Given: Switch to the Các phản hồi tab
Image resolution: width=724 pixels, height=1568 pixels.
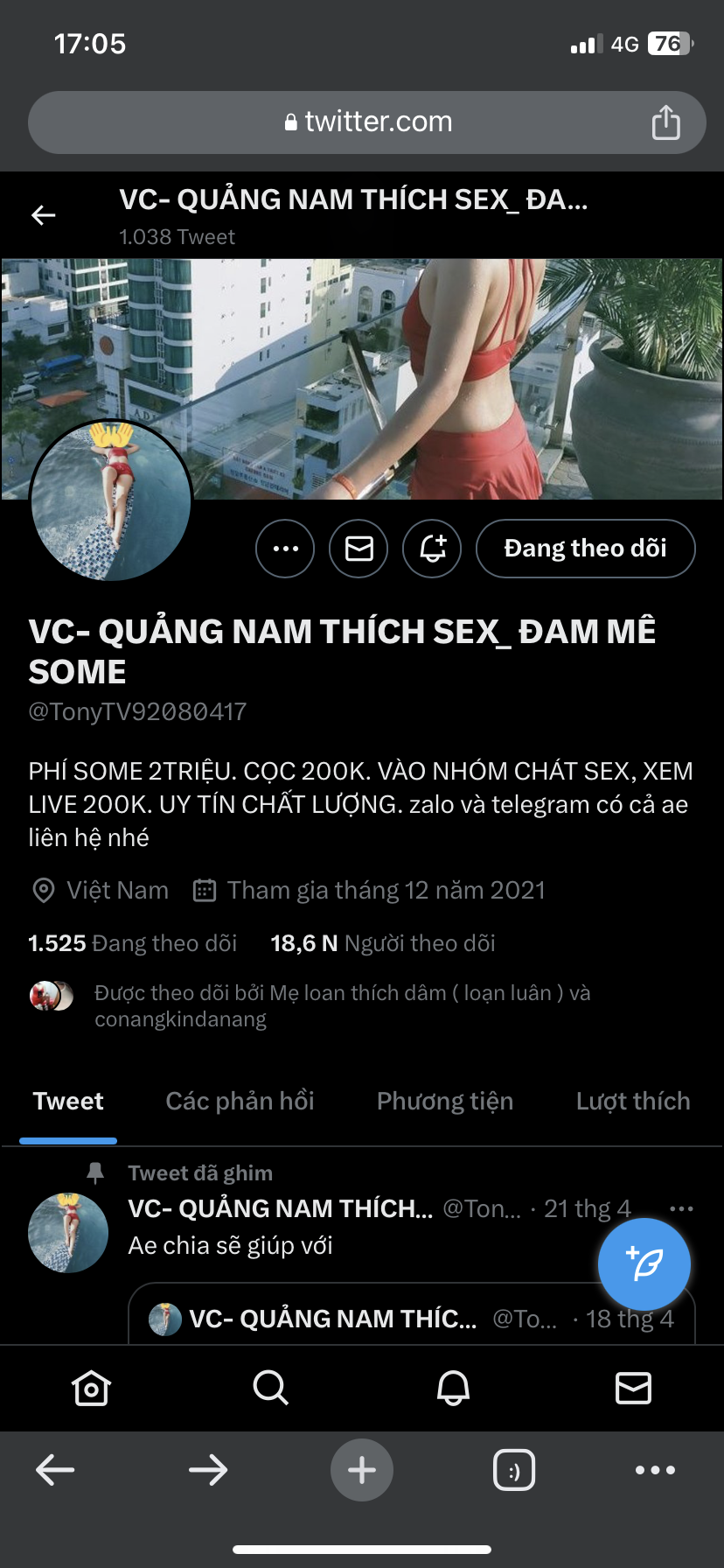Looking at the screenshot, I should coord(240,1101).
